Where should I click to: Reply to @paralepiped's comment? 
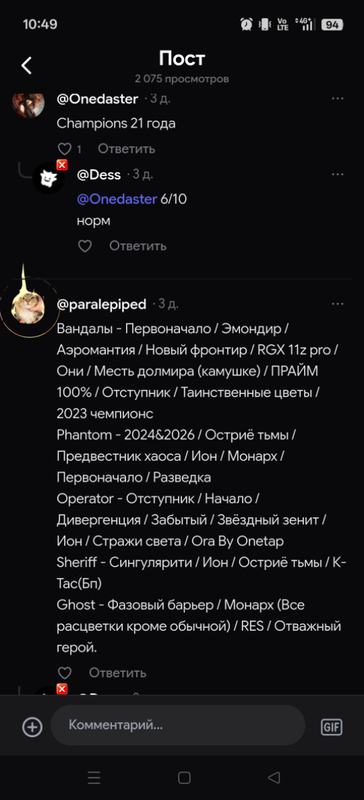118,673
